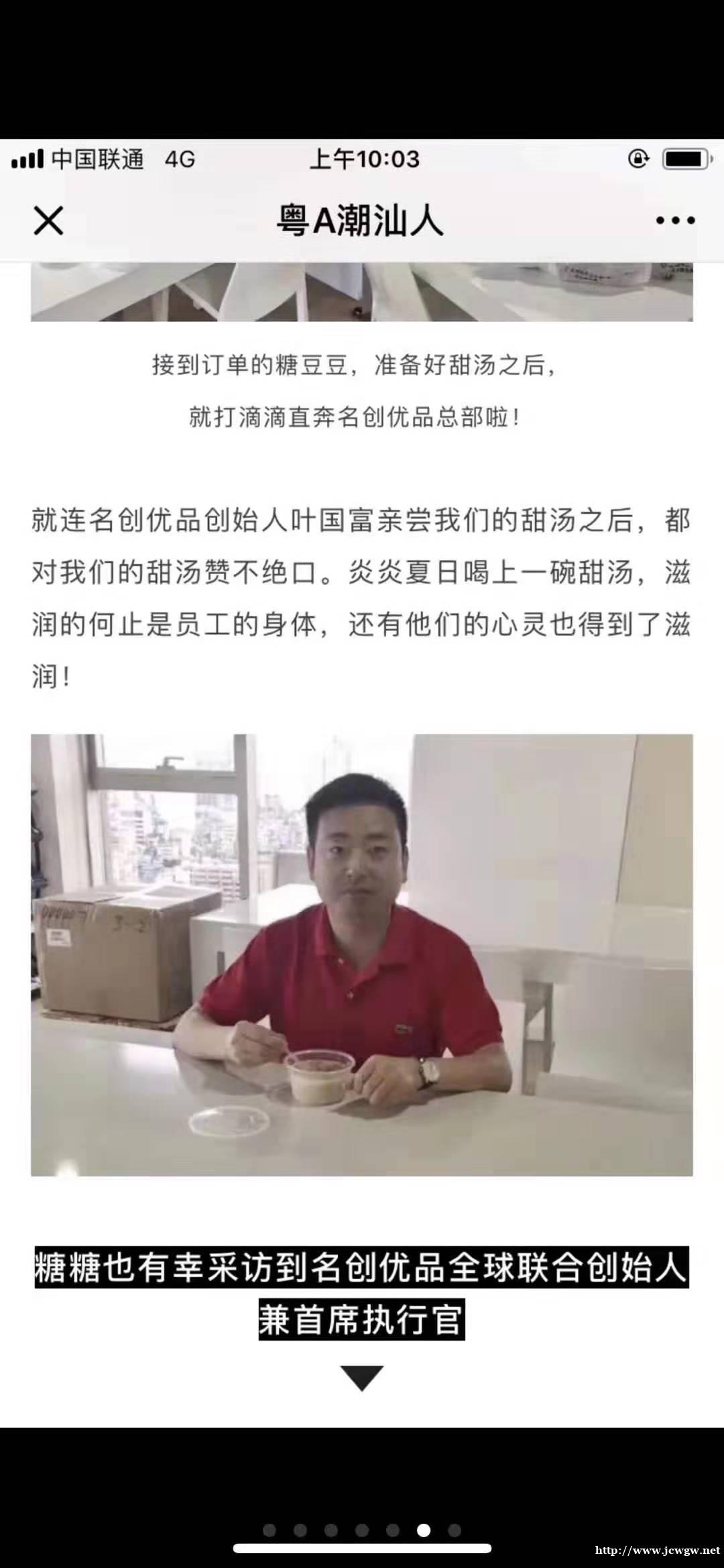The width and height of the screenshot is (724, 1568).
Task: Open the three-dot more options menu
Action: tap(675, 220)
